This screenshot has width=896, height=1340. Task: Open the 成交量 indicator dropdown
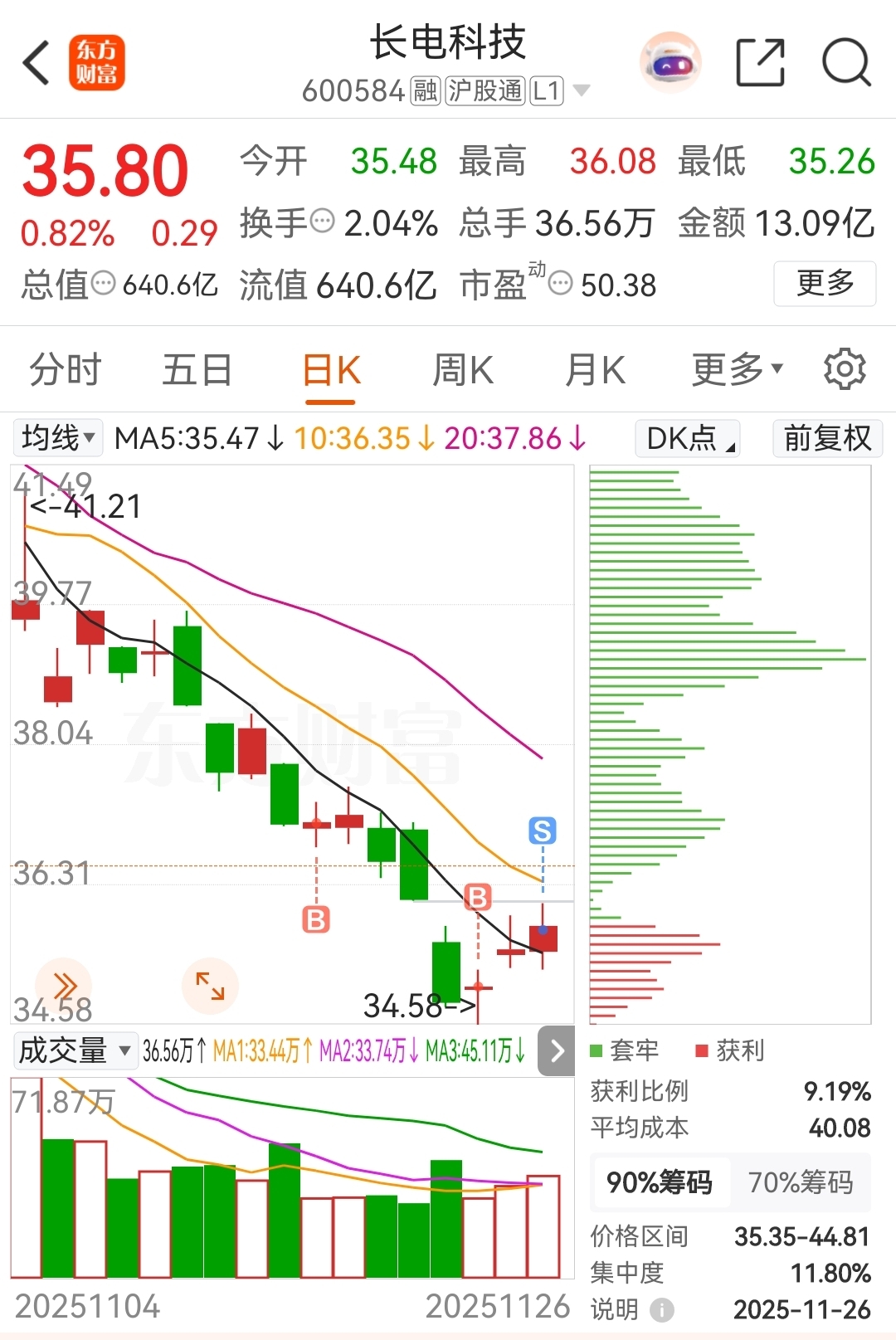pyautogui.click(x=75, y=1050)
